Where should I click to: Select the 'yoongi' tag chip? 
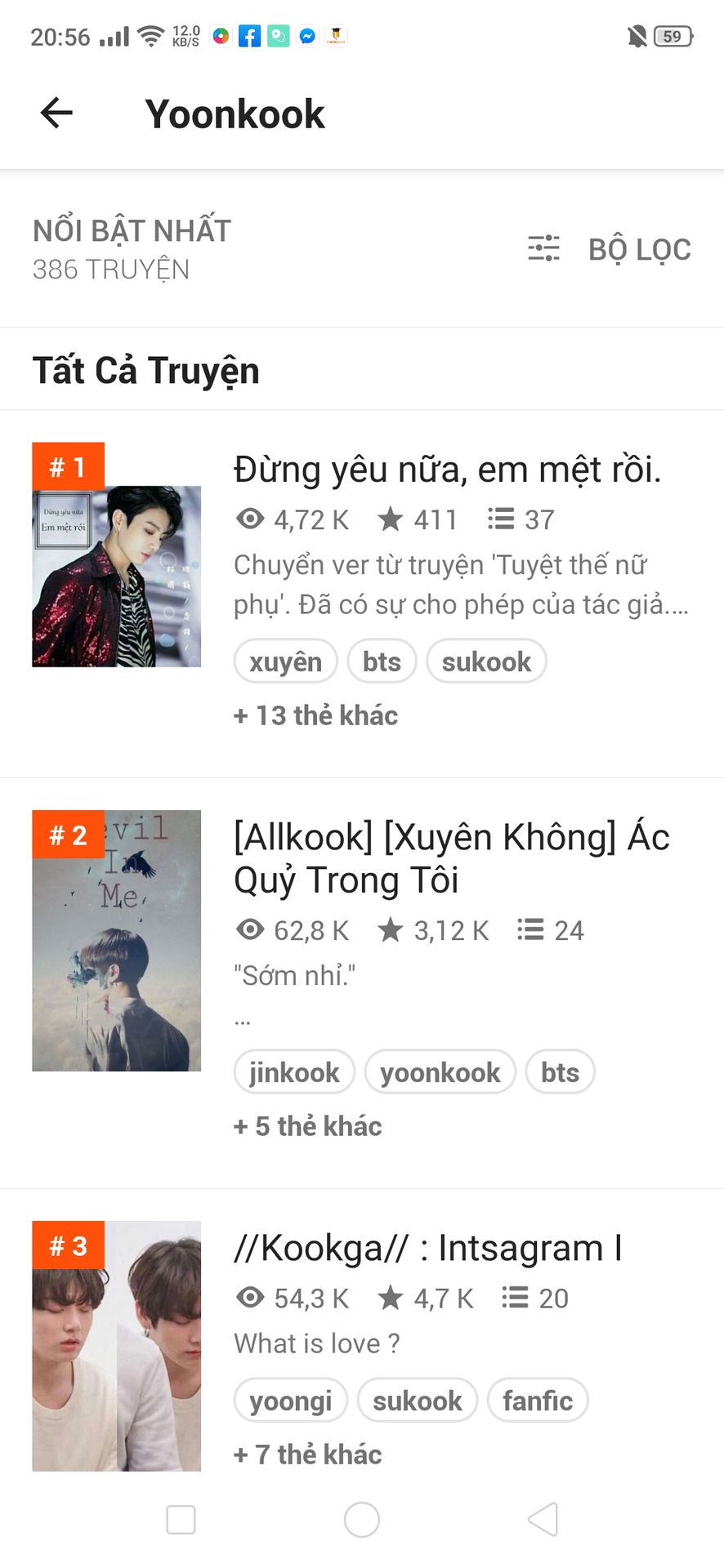(290, 1401)
